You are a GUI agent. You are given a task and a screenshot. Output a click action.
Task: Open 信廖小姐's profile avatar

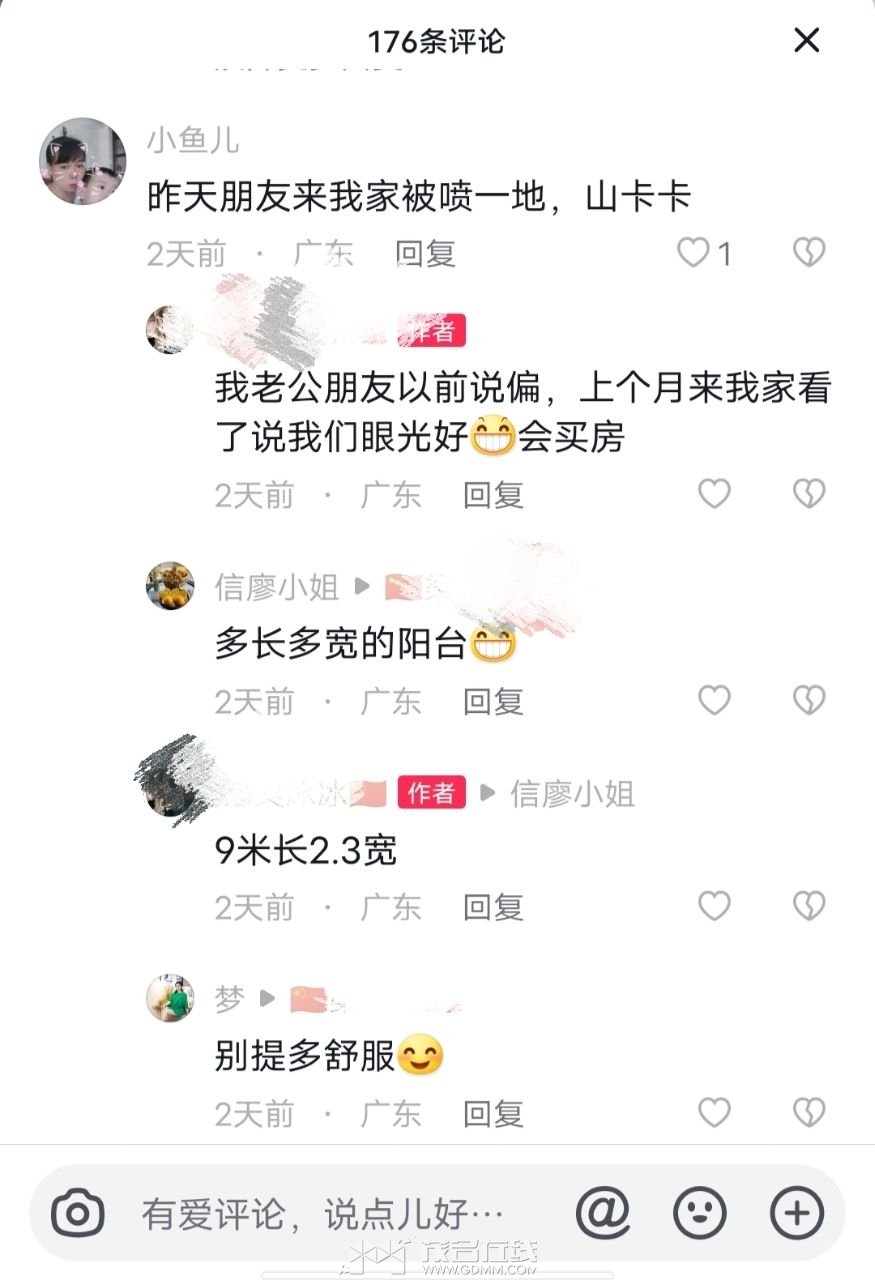tap(170, 586)
